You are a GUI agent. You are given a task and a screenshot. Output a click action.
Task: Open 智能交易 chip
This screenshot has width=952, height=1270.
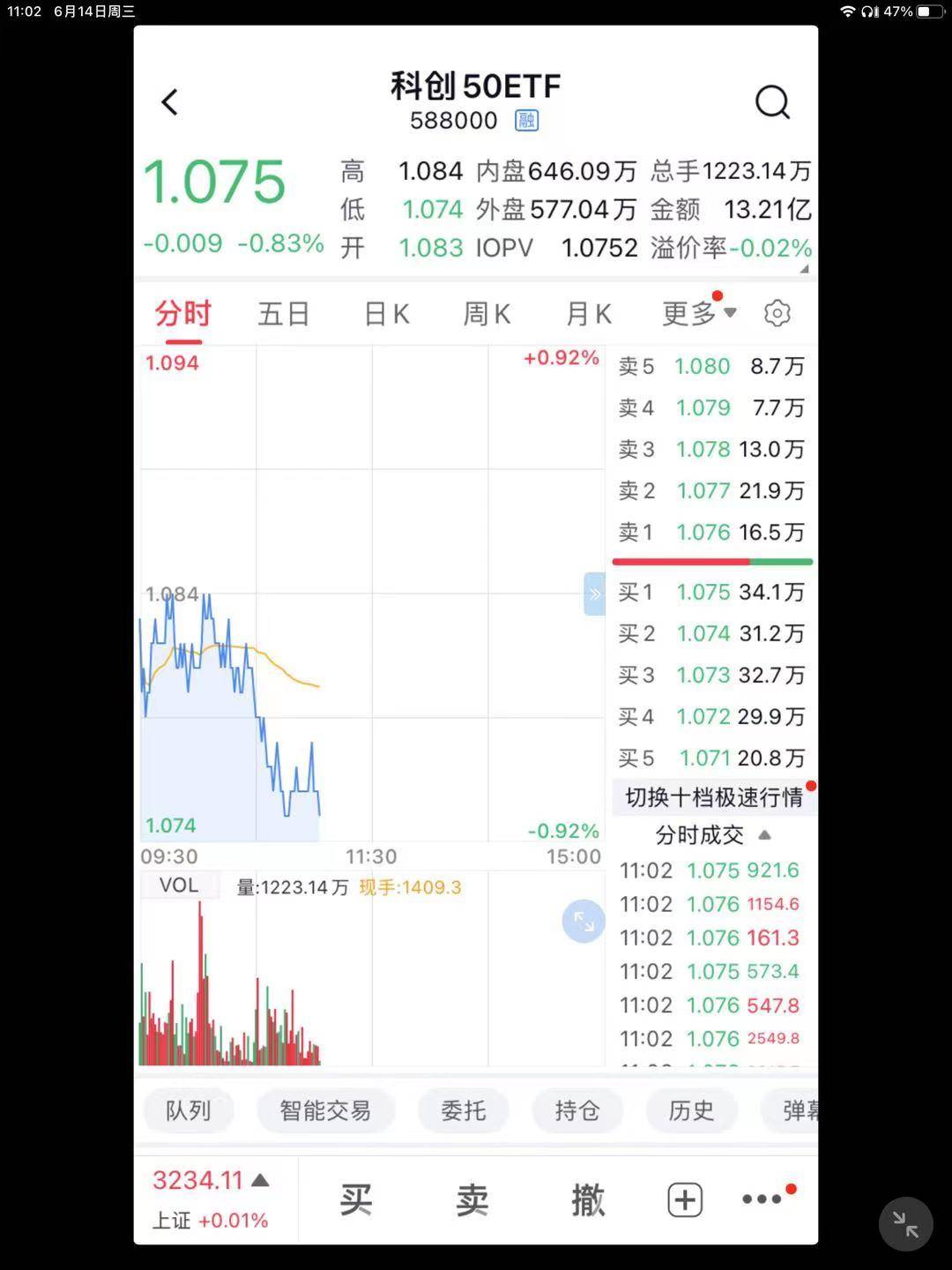(x=325, y=1110)
